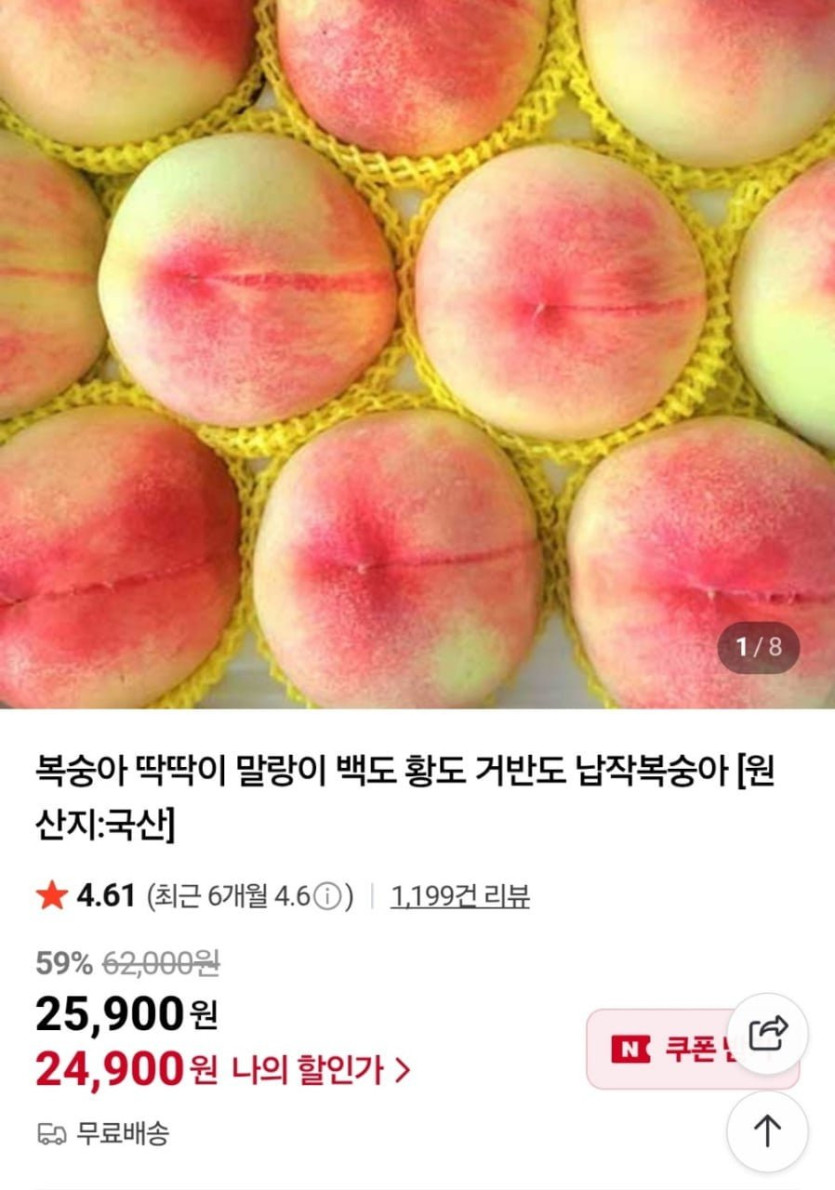Open the peach product photo
Image resolution: width=835 pixels, height=1190 pixels.
(417, 354)
